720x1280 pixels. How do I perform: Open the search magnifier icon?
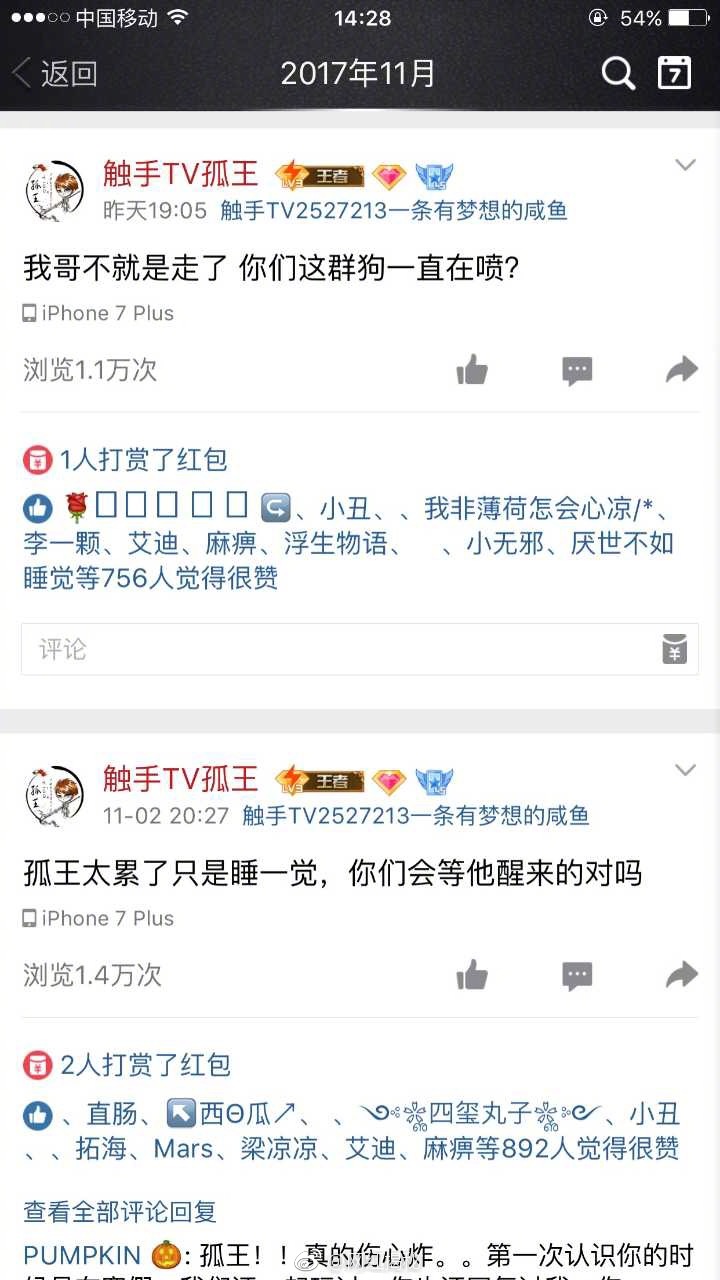[x=617, y=73]
